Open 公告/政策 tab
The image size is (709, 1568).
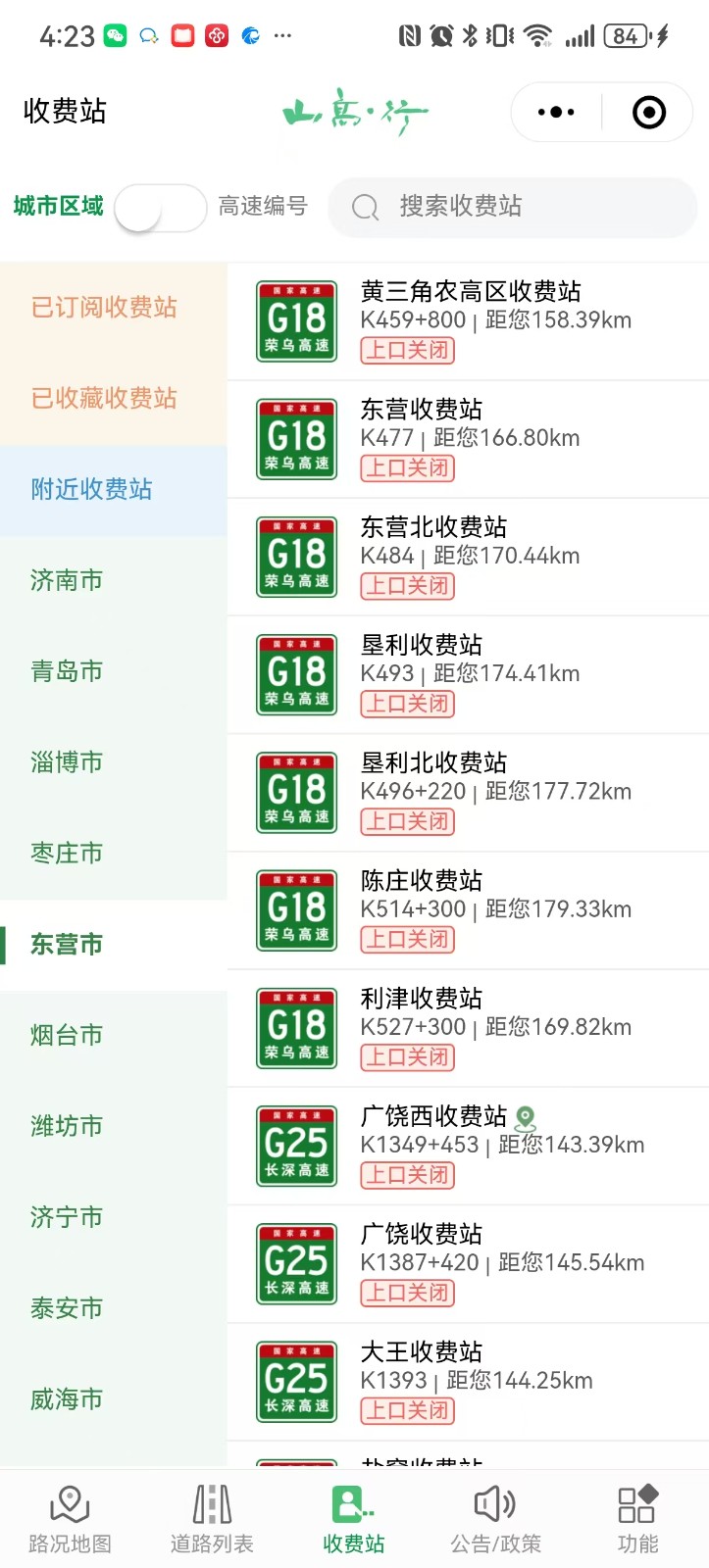pyautogui.click(x=495, y=1519)
